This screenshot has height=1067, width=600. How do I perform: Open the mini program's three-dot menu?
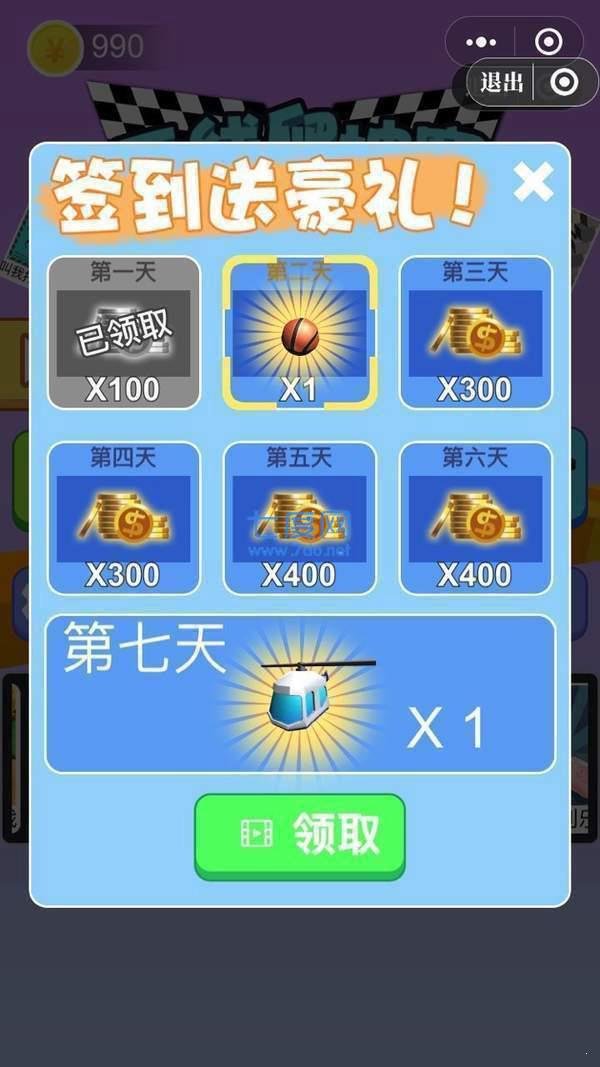(x=481, y=42)
